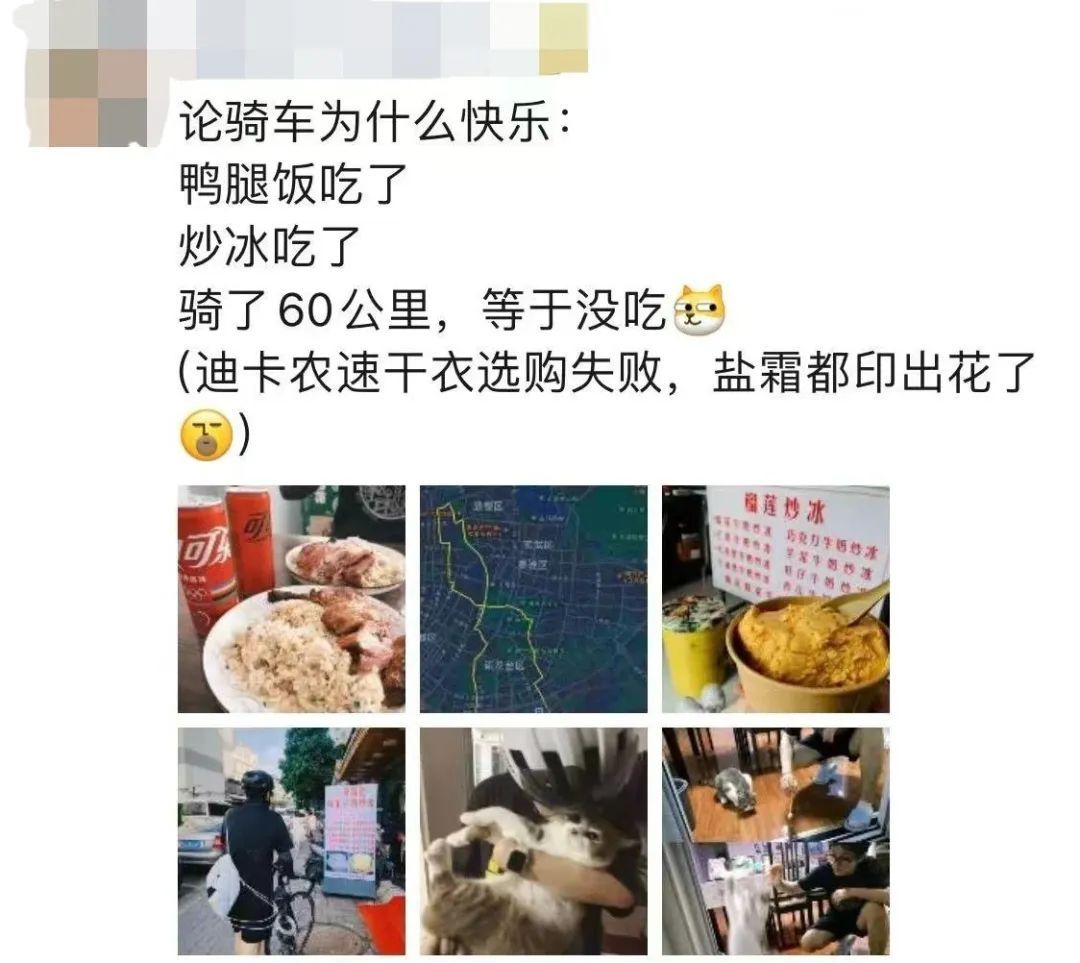
Task: Open the duck leg rice photo
Action: [x=291, y=599]
